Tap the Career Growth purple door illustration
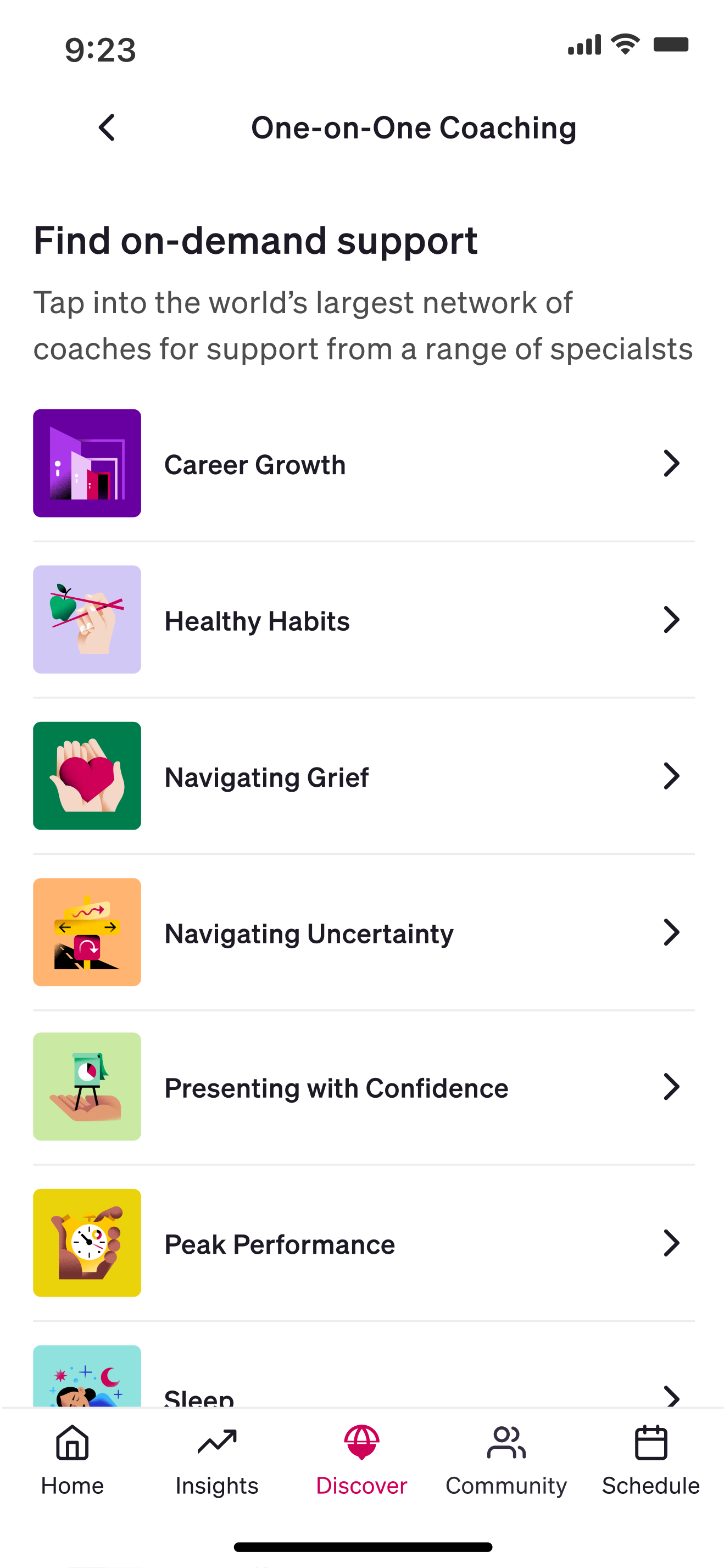 click(x=86, y=464)
